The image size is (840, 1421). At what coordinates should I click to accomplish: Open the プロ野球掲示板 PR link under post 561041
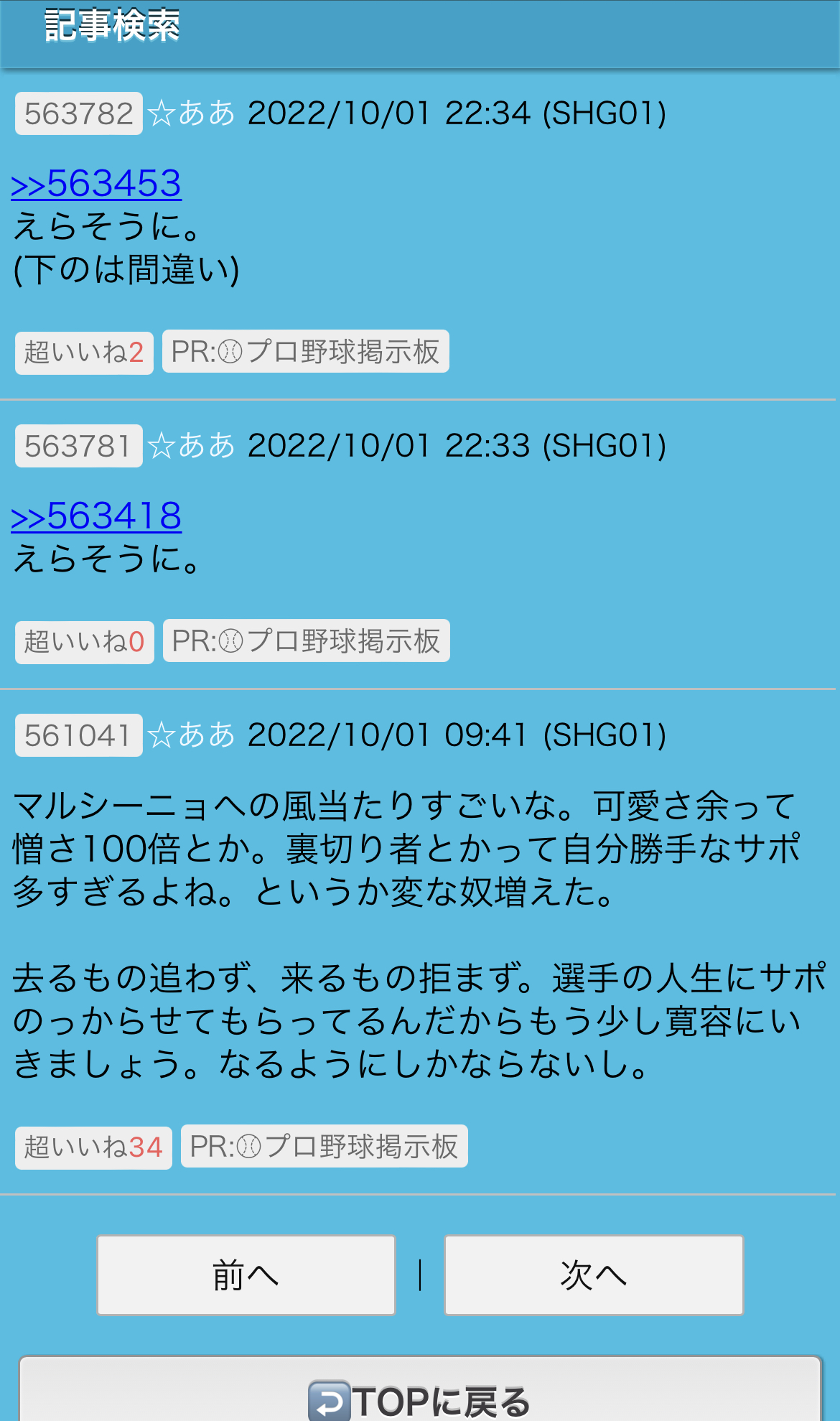tap(324, 1147)
